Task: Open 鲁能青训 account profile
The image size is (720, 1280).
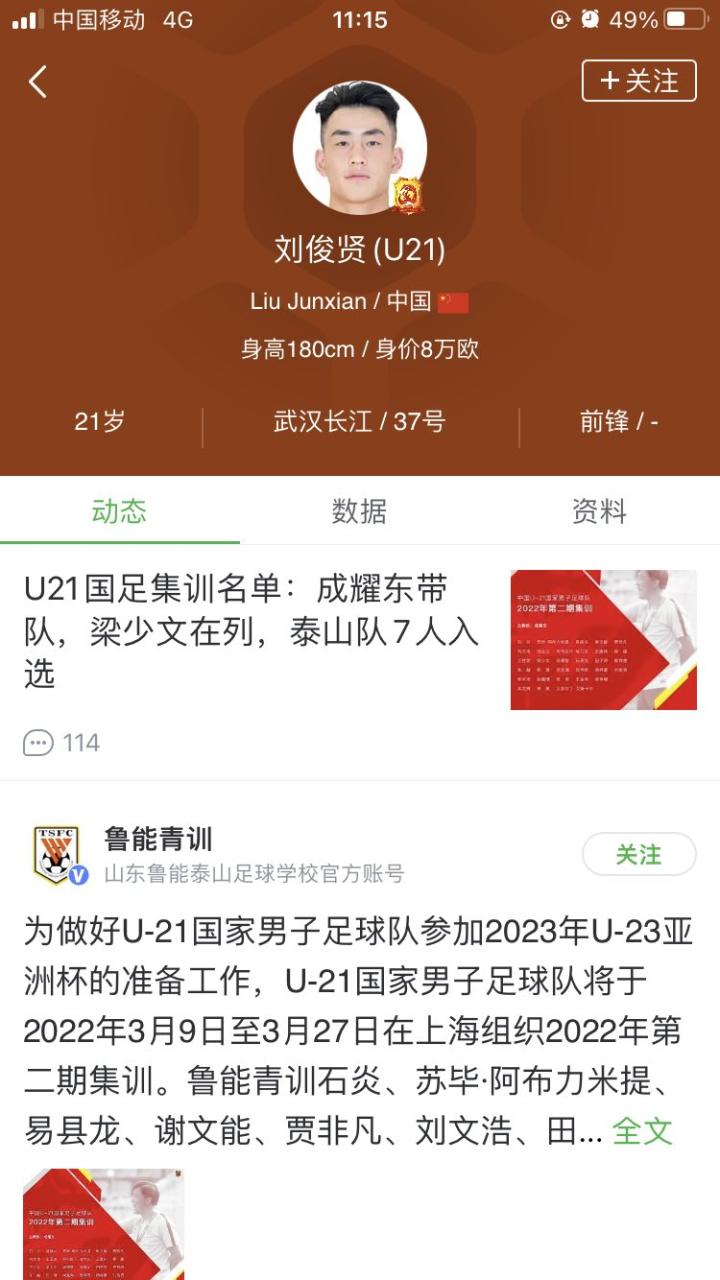Action: coord(158,839)
